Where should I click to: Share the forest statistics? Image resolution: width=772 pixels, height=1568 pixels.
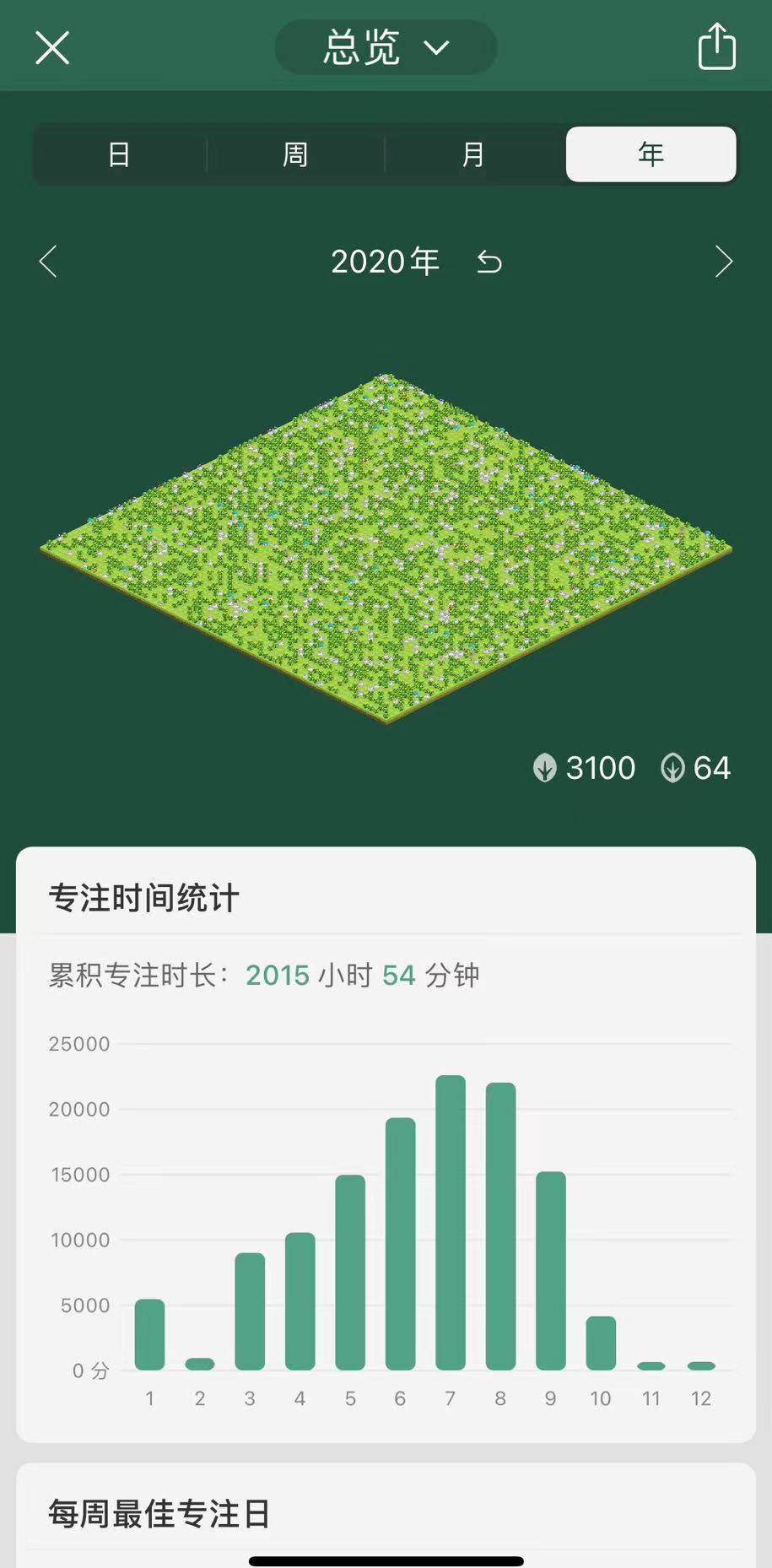[x=716, y=47]
